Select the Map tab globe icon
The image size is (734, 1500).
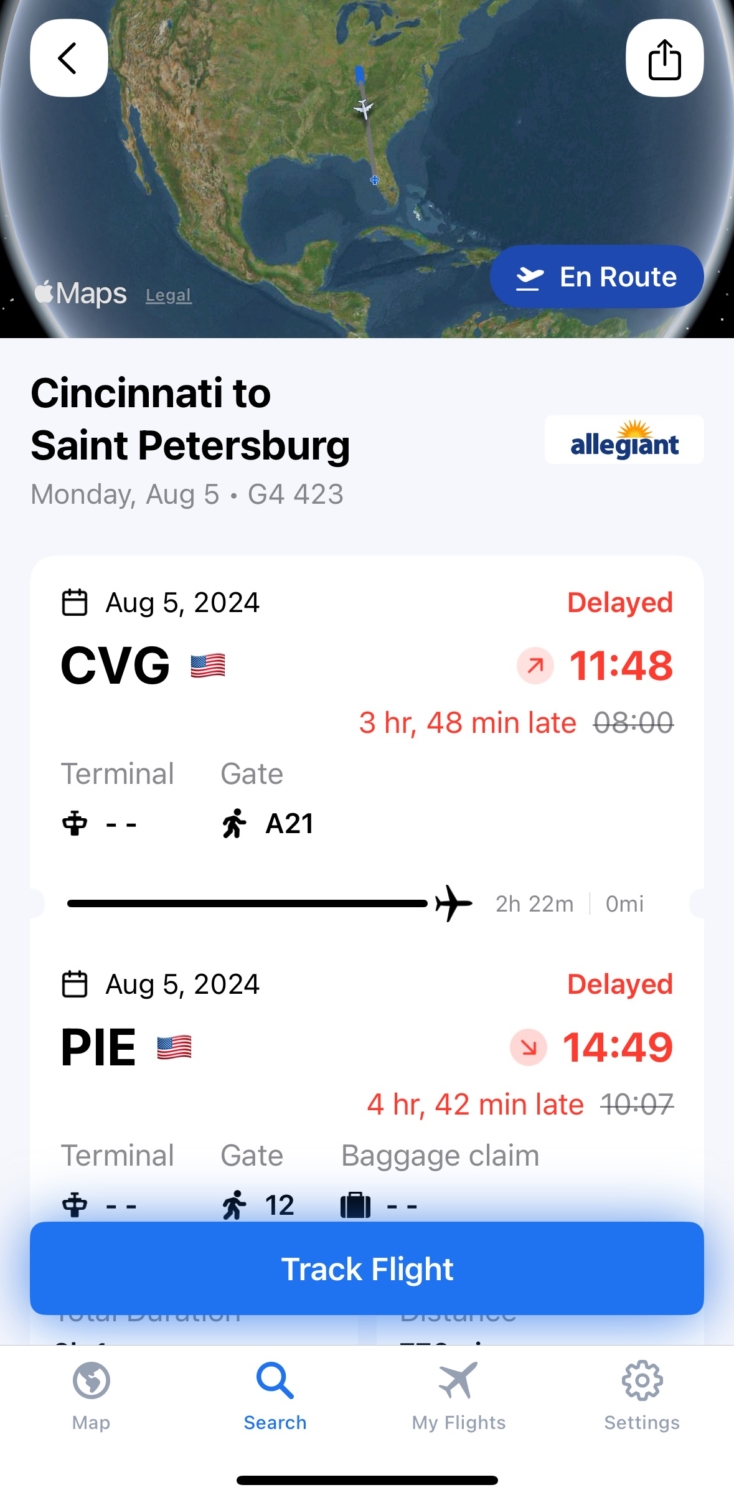(x=90, y=1379)
